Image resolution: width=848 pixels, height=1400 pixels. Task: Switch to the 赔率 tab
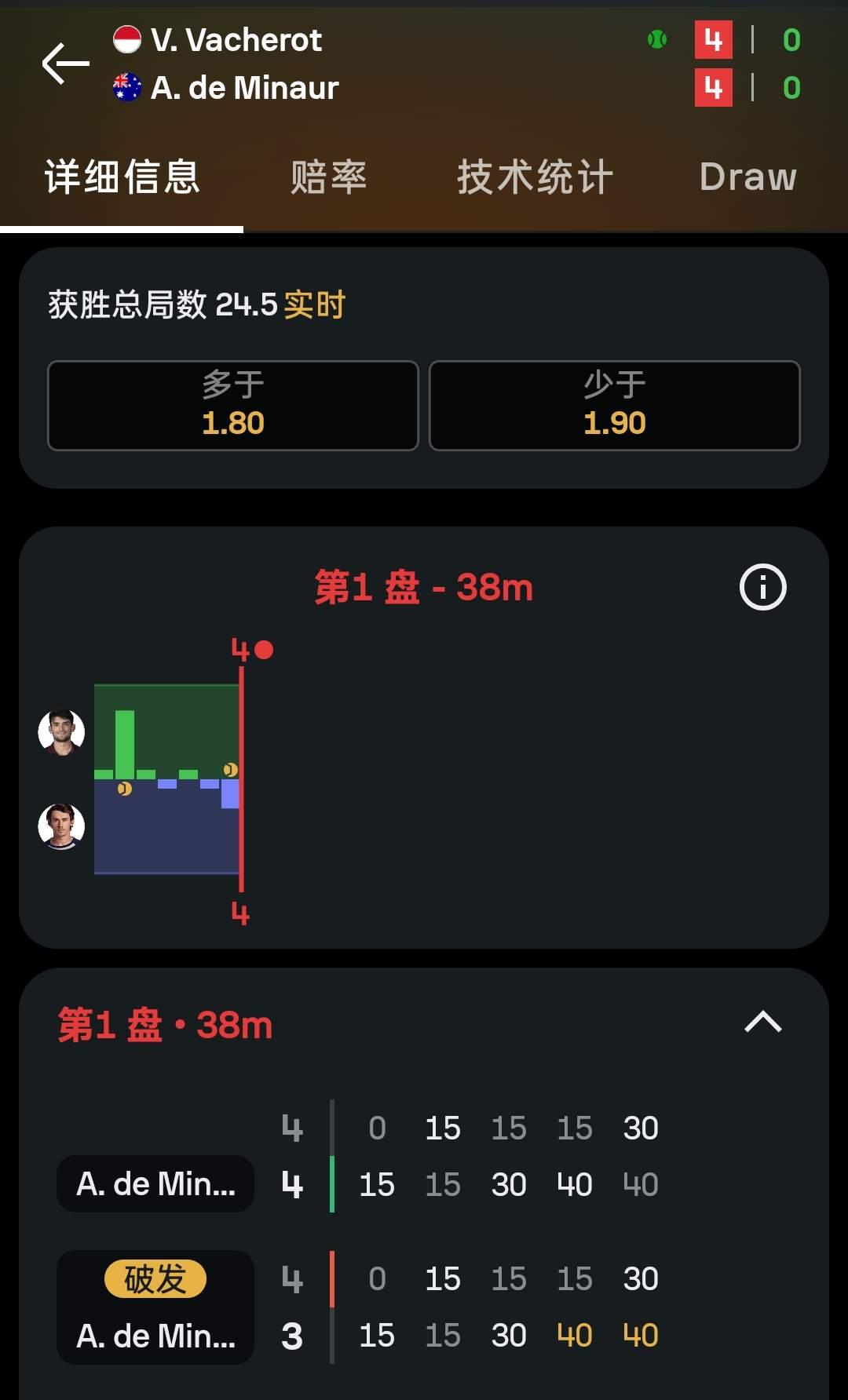pos(328,177)
